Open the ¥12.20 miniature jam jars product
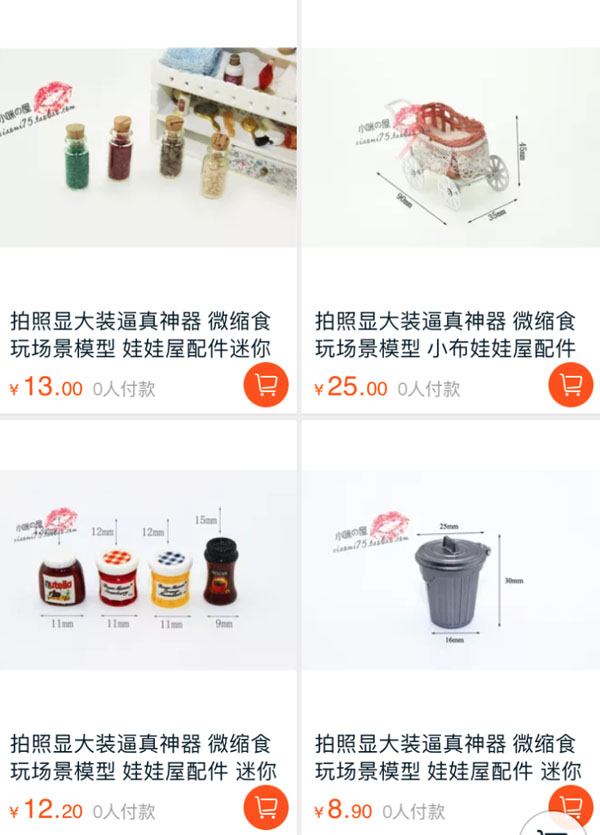This screenshot has height=835, width=600. click(x=148, y=570)
